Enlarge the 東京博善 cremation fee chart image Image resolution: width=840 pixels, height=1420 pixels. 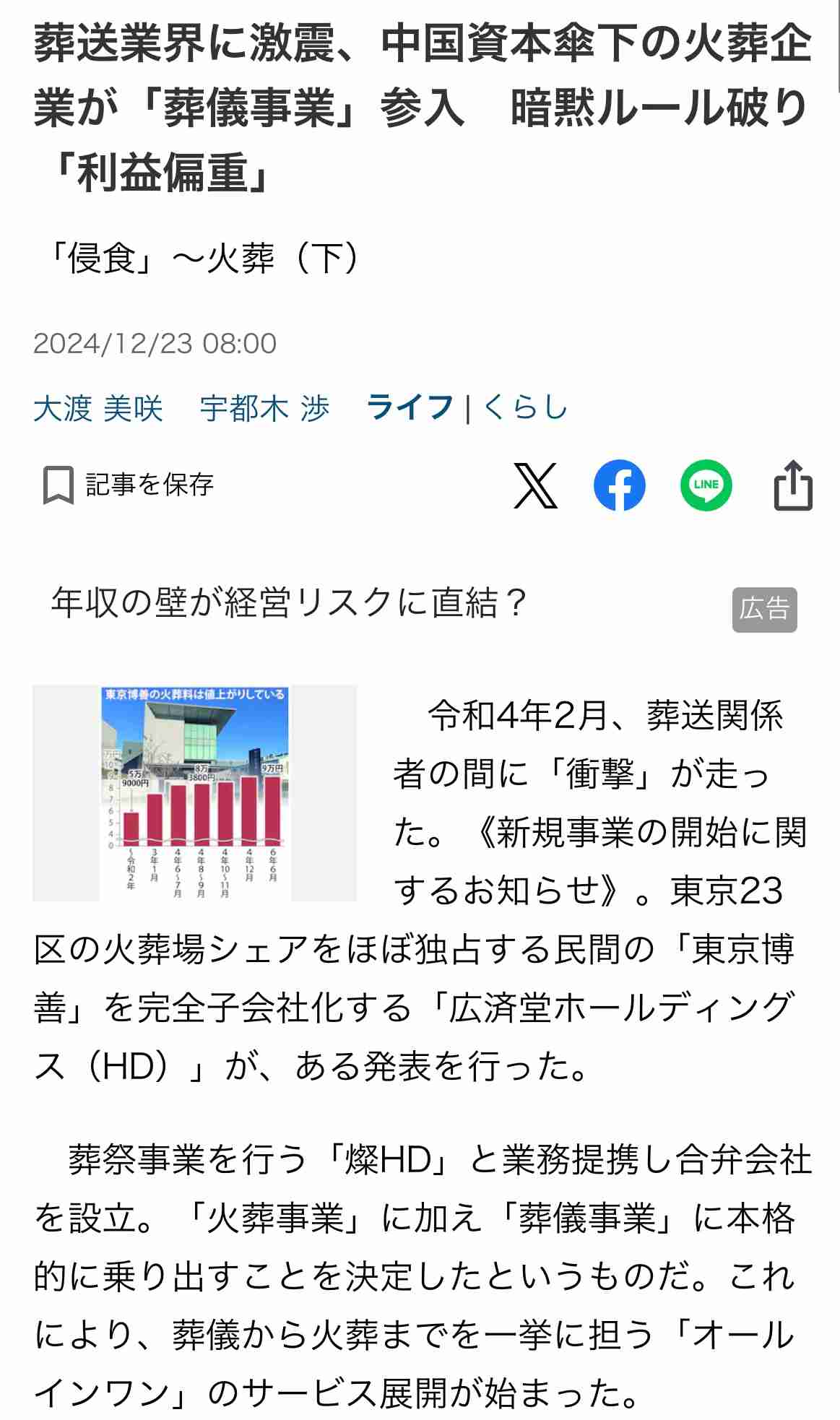(195, 793)
